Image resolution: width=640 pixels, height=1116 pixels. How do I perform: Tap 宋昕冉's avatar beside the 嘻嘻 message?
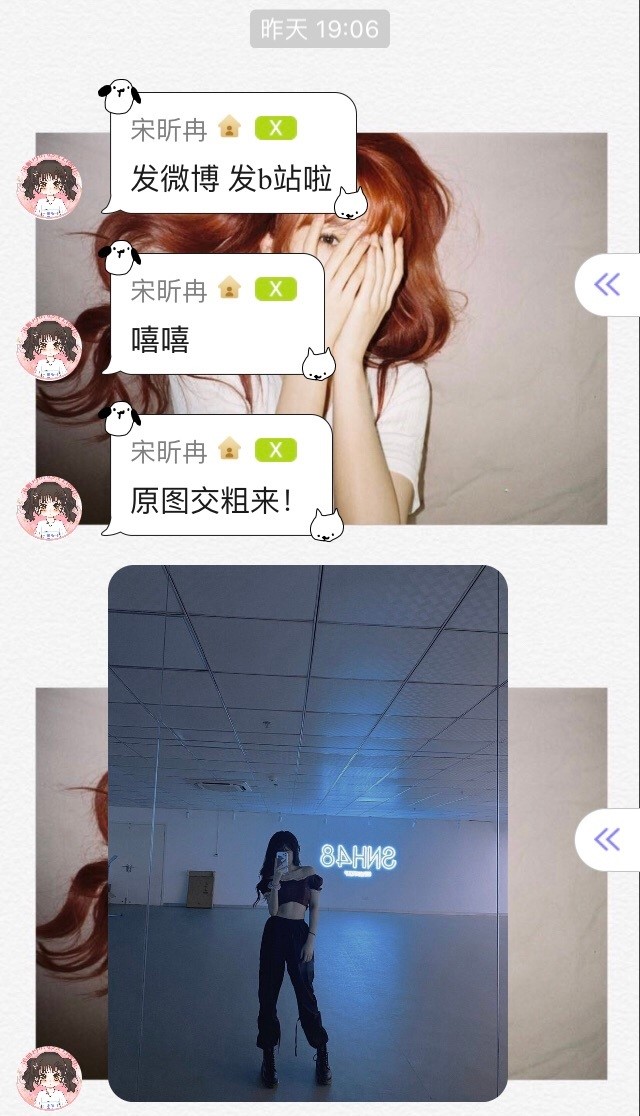tap(49, 347)
